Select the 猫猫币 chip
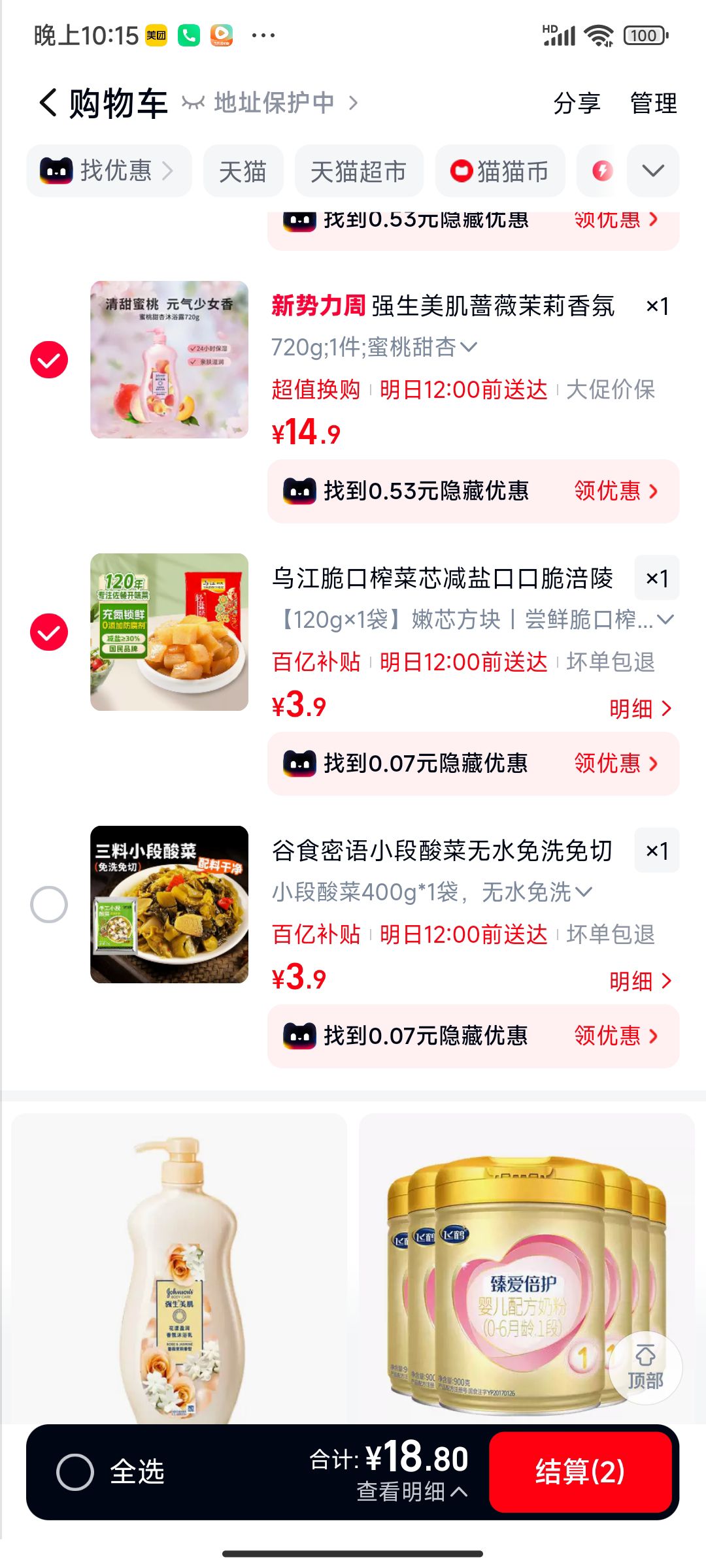 [500, 171]
